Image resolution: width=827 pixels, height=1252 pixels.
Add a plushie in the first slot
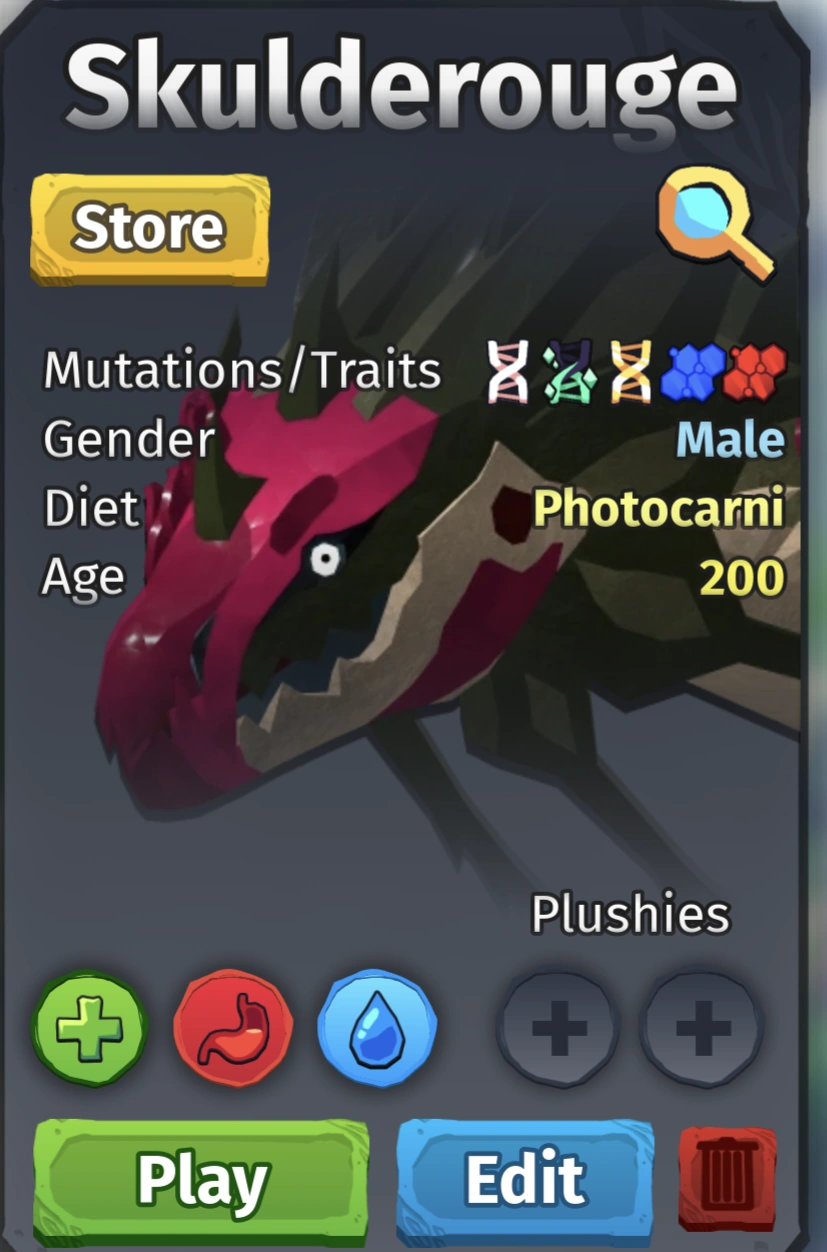tap(559, 1029)
